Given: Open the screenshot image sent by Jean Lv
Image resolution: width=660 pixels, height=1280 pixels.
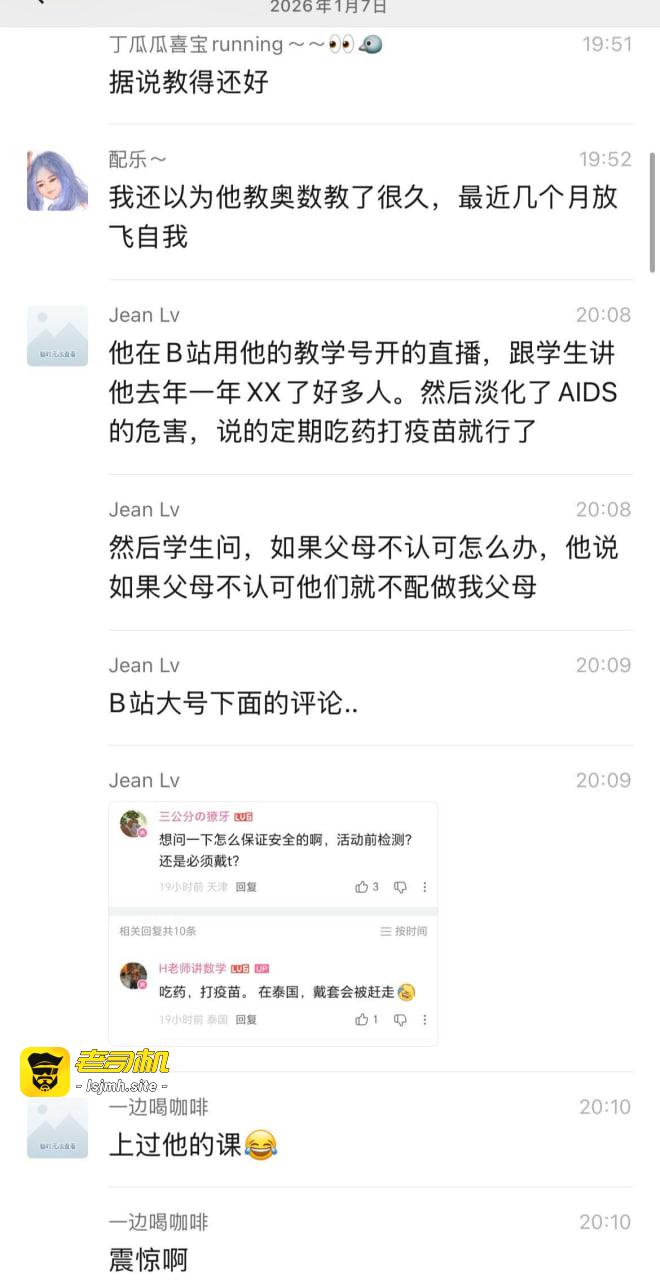Looking at the screenshot, I should click(273, 922).
